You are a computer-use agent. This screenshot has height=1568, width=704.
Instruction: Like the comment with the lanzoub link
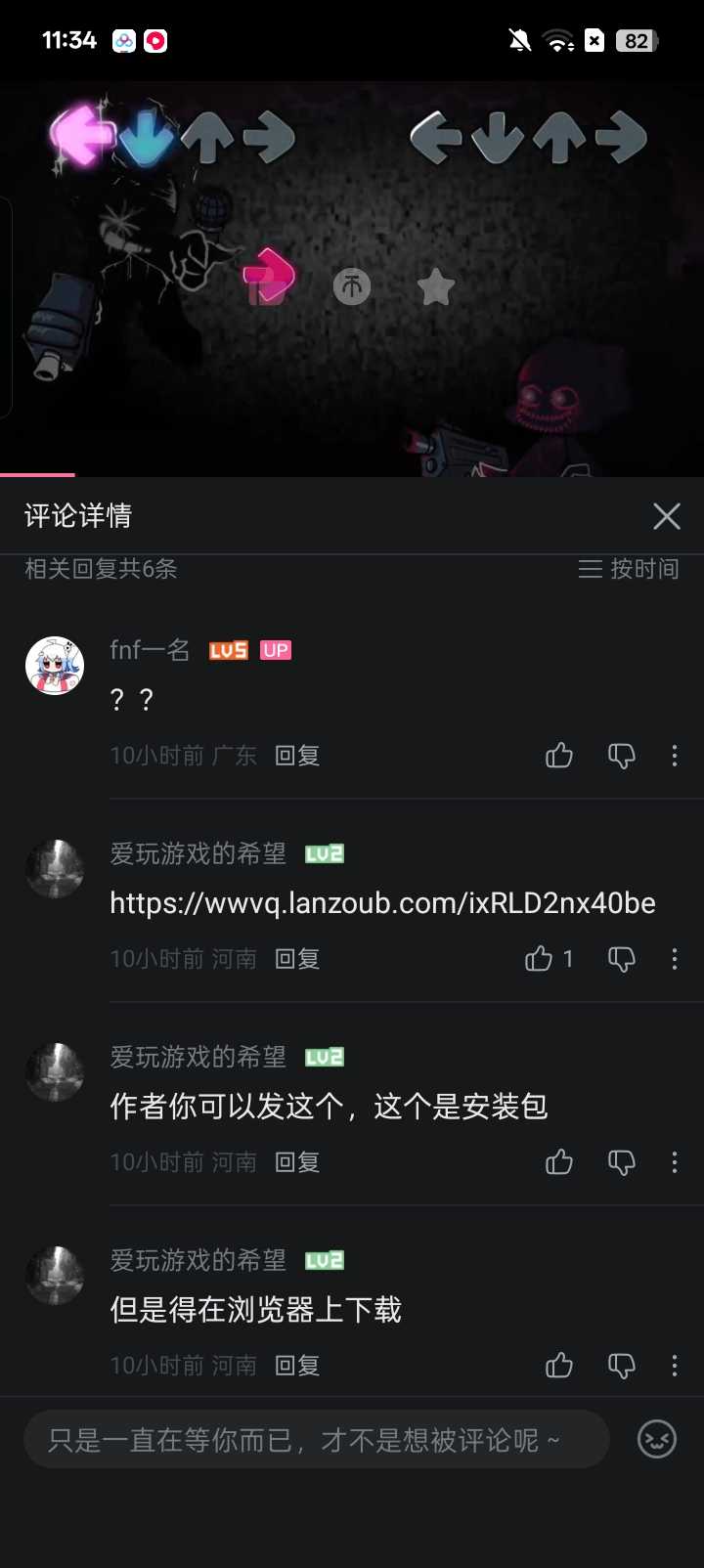coord(539,959)
